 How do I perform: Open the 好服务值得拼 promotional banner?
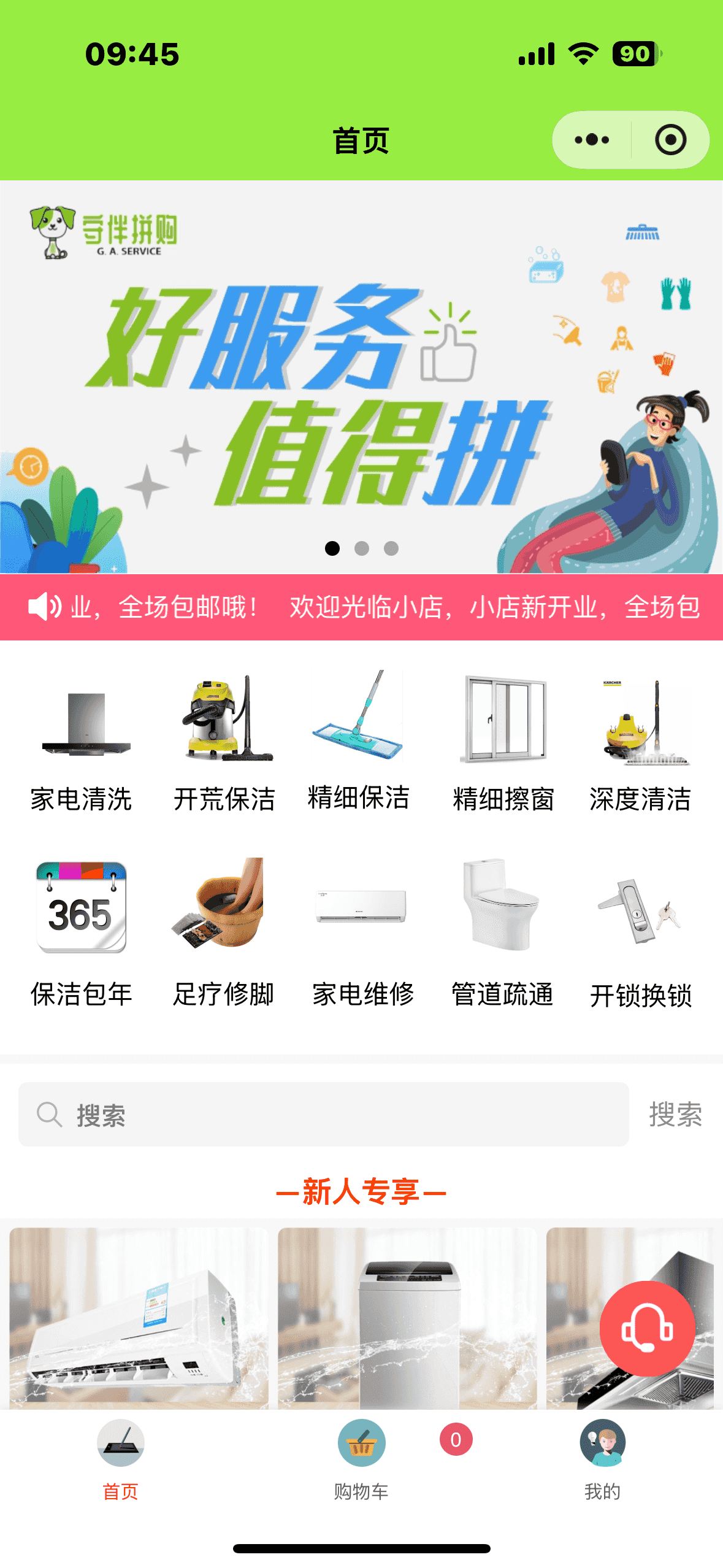click(x=361, y=377)
